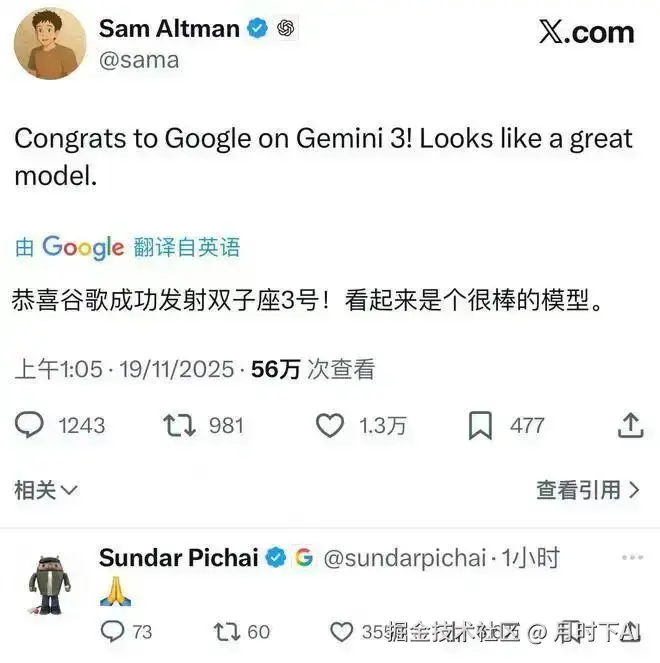This screenshot has height=663, width=660.
Task: Like Sundar Pichai's reply
Action: coord(343,631)
